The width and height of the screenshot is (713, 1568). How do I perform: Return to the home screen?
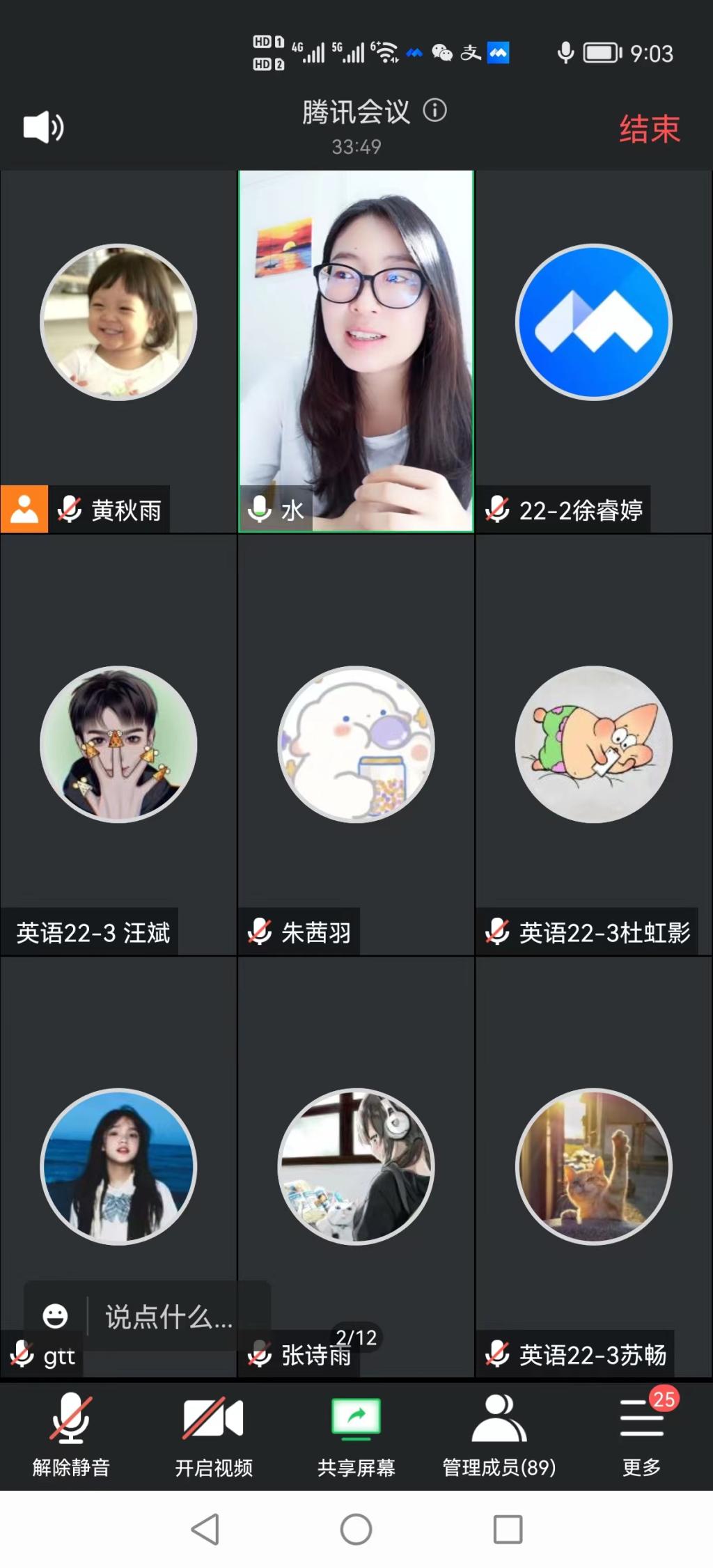pos(356,1529)
